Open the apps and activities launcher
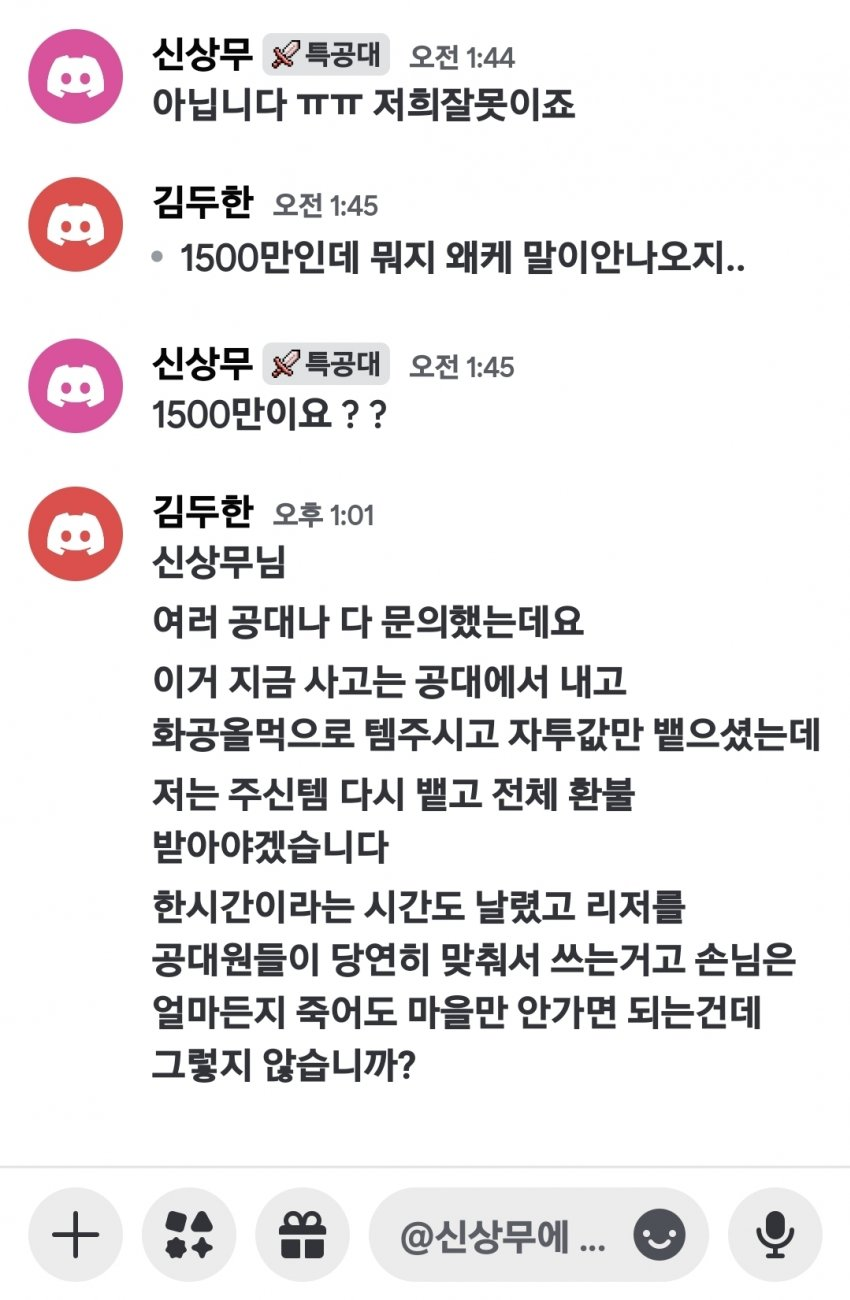 point(189,1236)
